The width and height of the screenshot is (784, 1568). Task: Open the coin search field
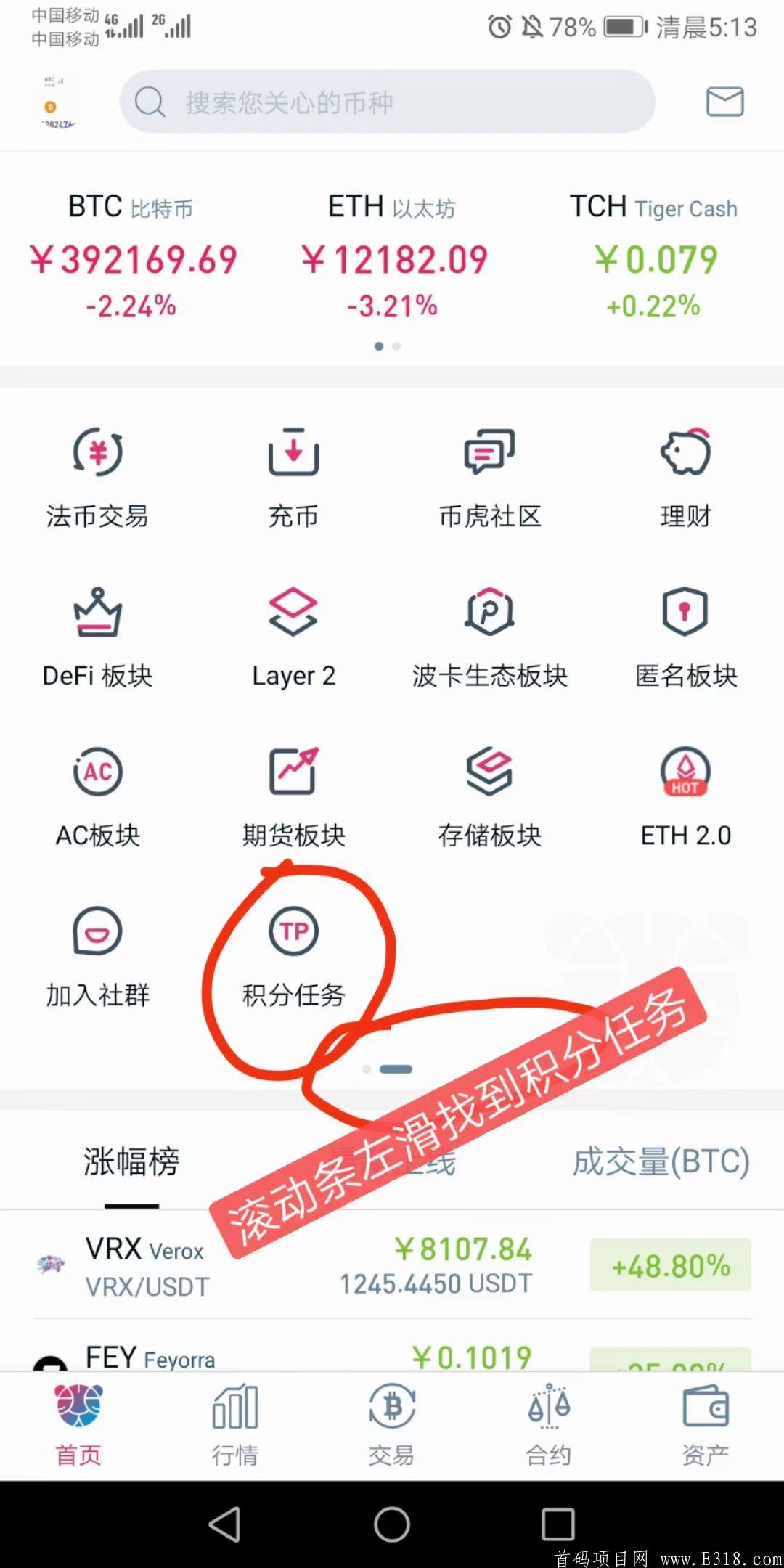pyautogui.click(x=387, y=102)
